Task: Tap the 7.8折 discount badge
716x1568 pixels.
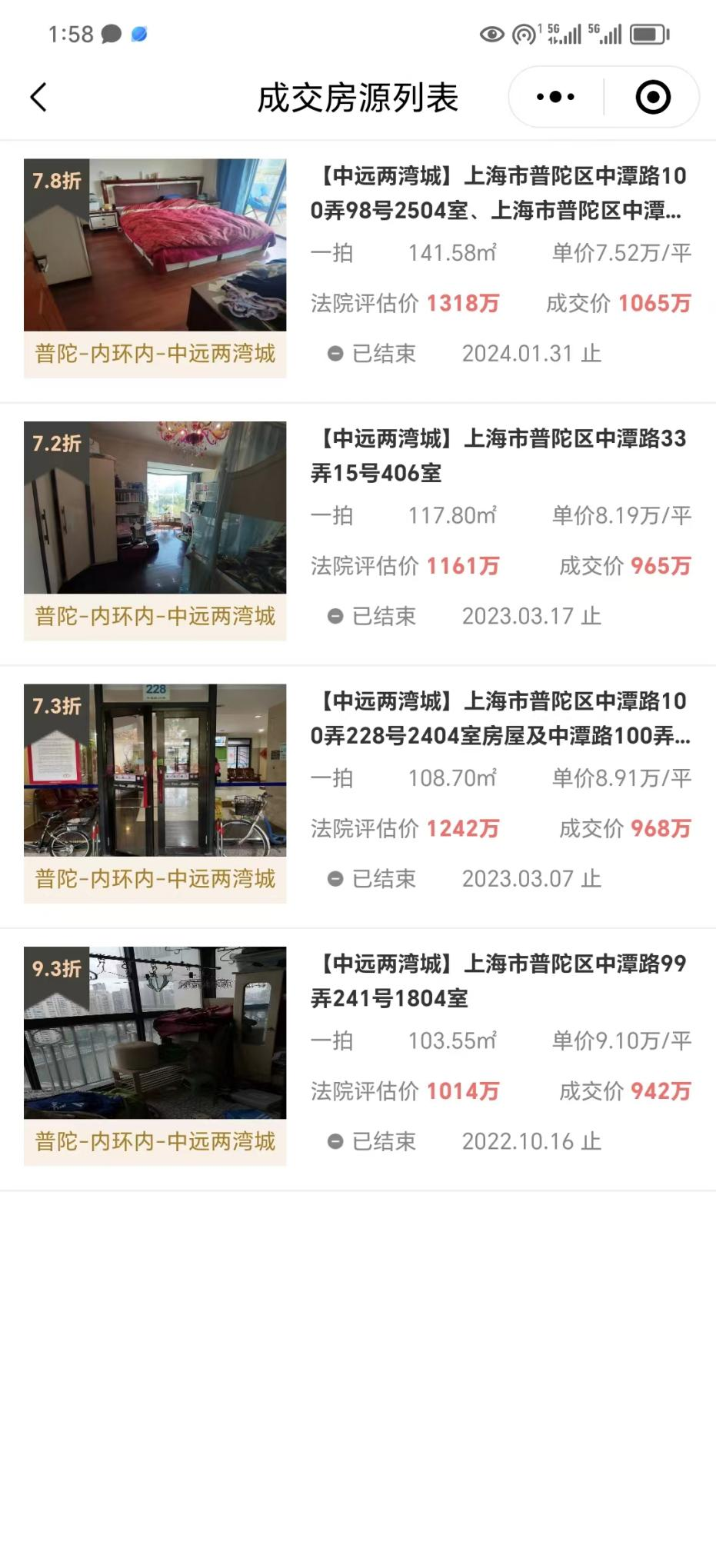Action: [55, 181]
